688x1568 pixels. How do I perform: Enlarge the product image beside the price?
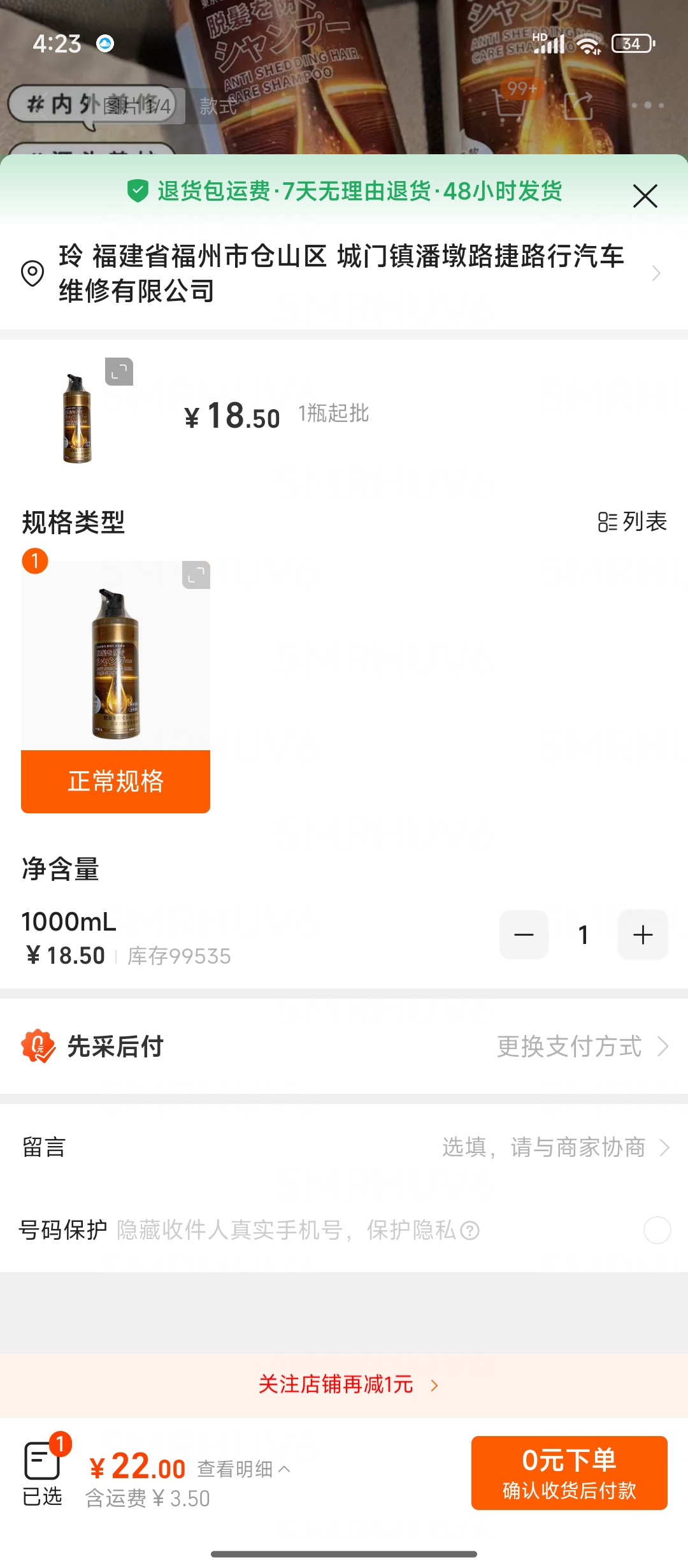click(119, 372)
